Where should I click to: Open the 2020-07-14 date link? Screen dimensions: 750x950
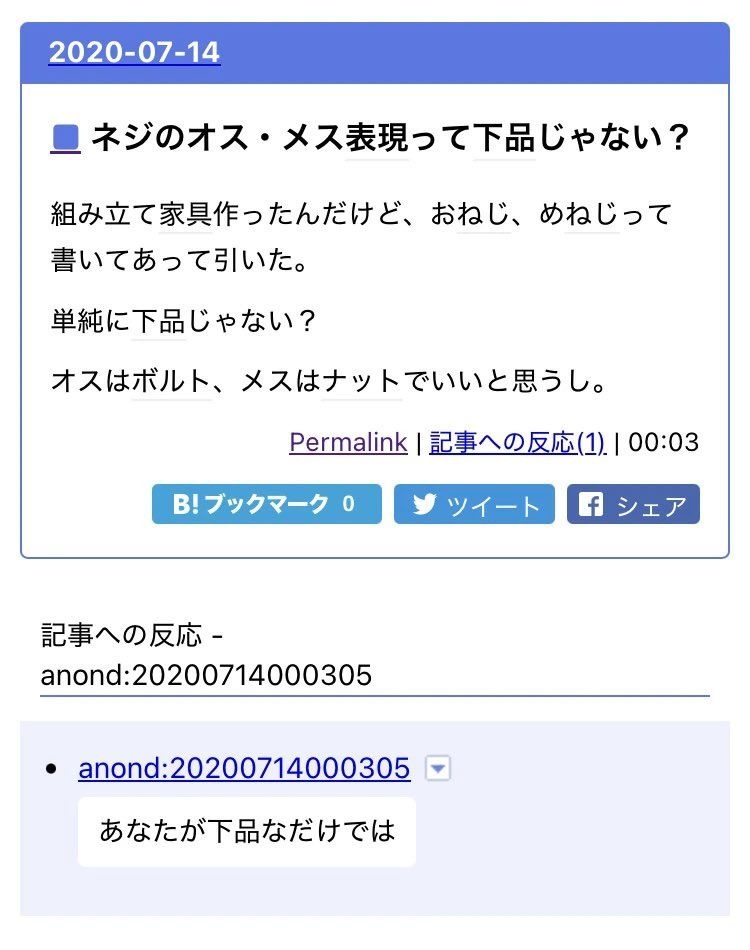[134, 52]
